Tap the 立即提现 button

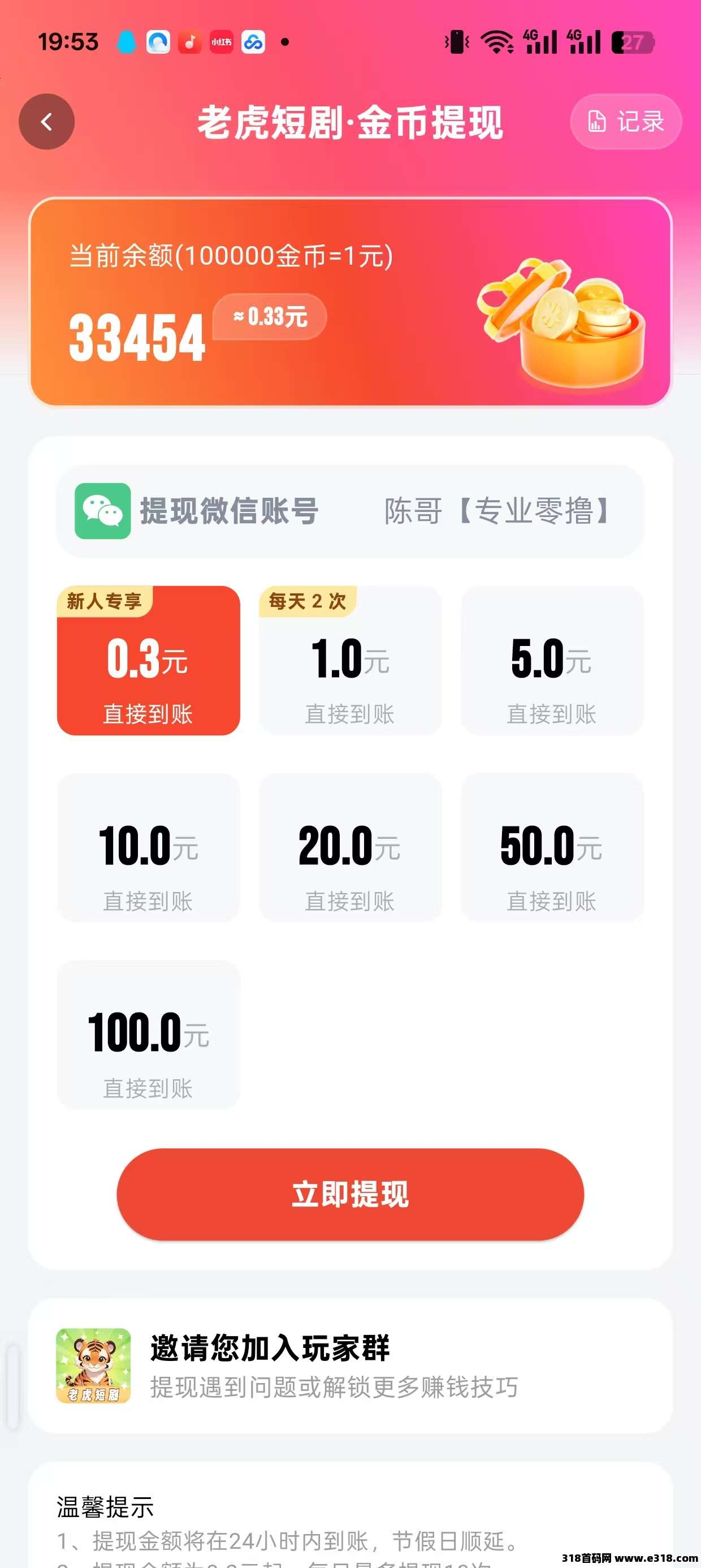(x=350, y=1194)
